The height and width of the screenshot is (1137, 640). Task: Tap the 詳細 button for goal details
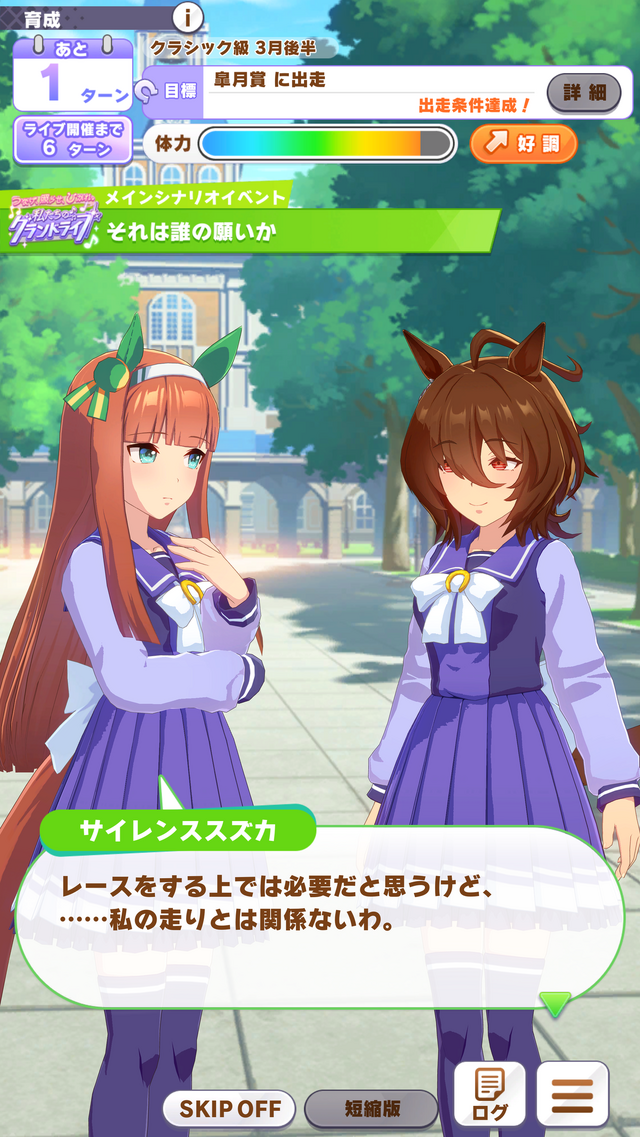(x=584, y=93)
